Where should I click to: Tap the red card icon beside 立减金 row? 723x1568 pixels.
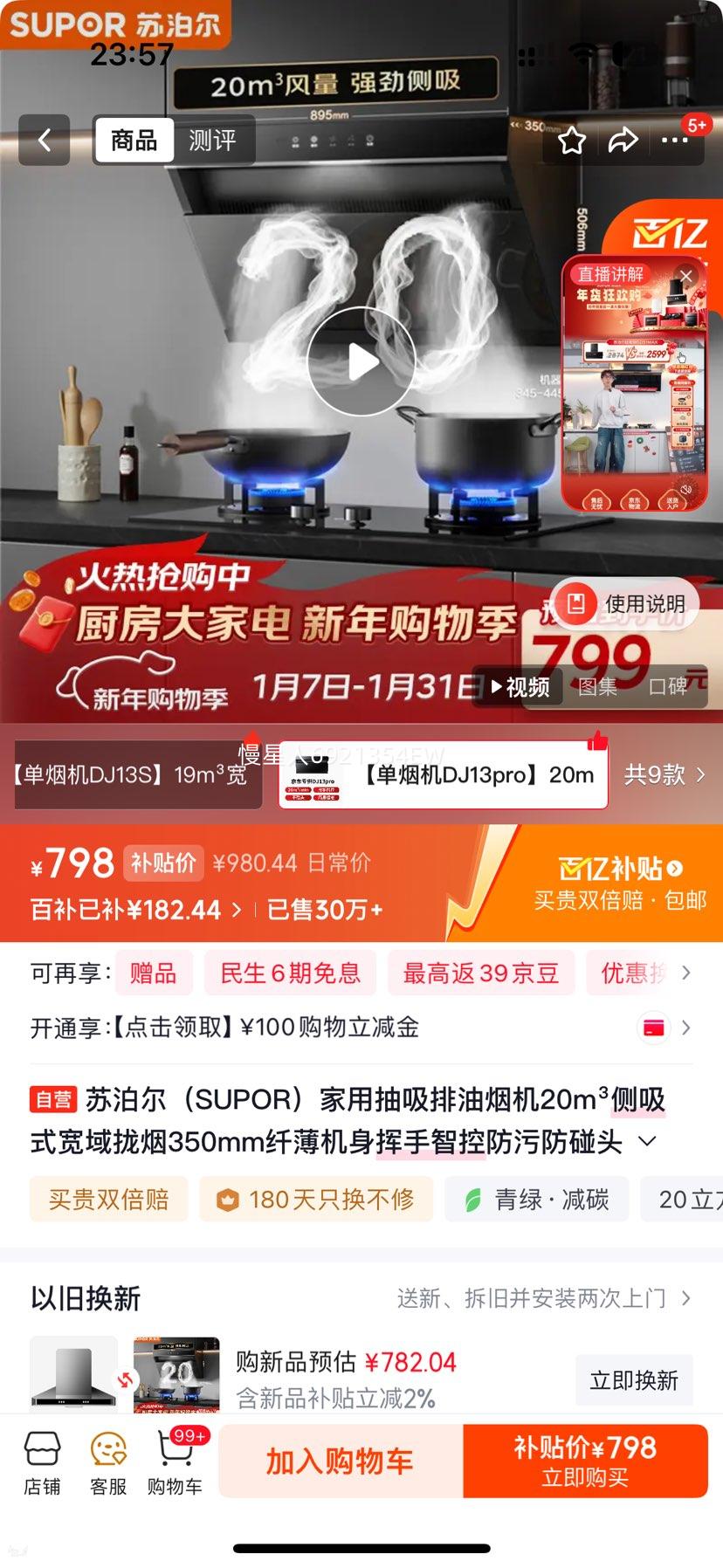coord(652,1028)
